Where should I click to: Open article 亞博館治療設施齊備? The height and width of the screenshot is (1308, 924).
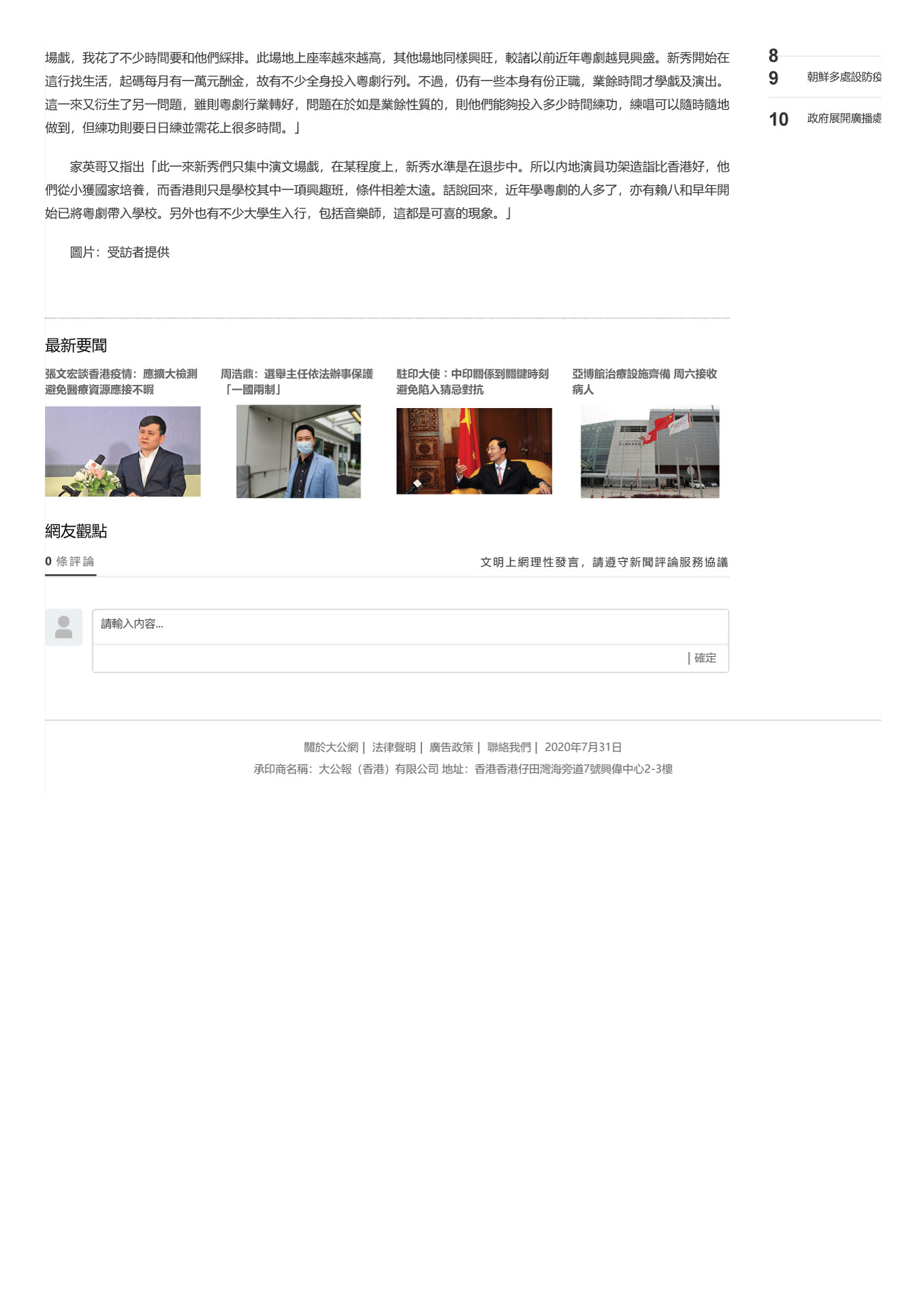(x=644, y=381)
